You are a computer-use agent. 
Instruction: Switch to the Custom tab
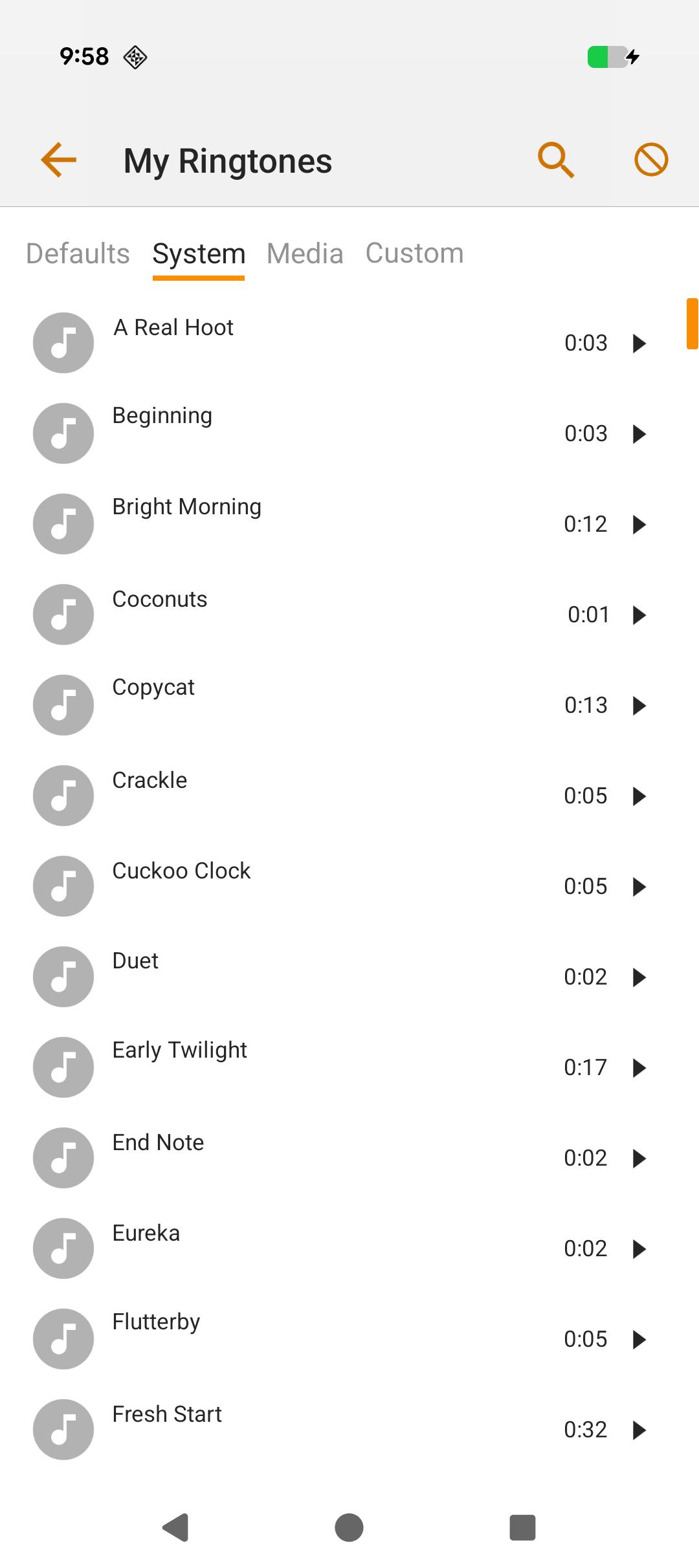click(415, 254)
